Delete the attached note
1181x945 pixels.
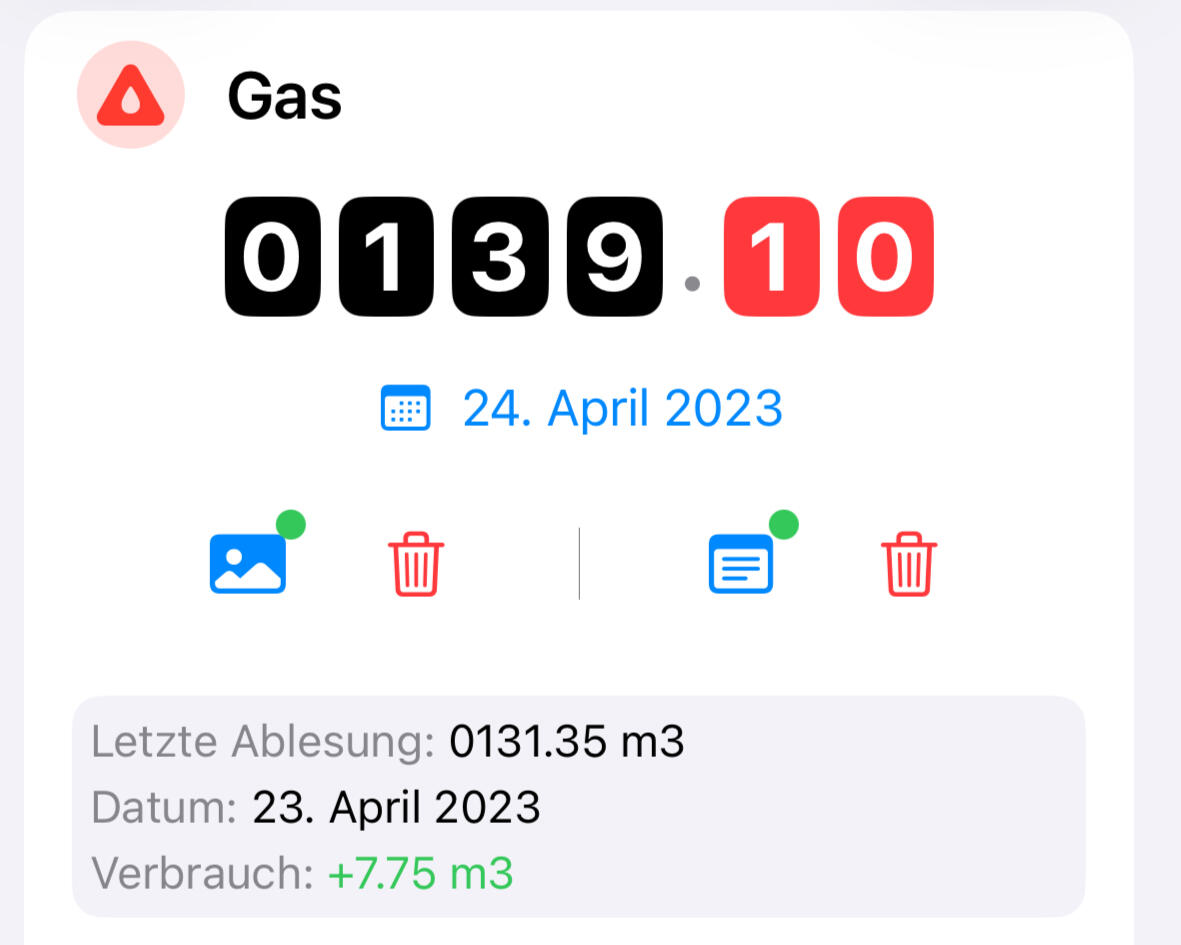(x=909, y=564)
